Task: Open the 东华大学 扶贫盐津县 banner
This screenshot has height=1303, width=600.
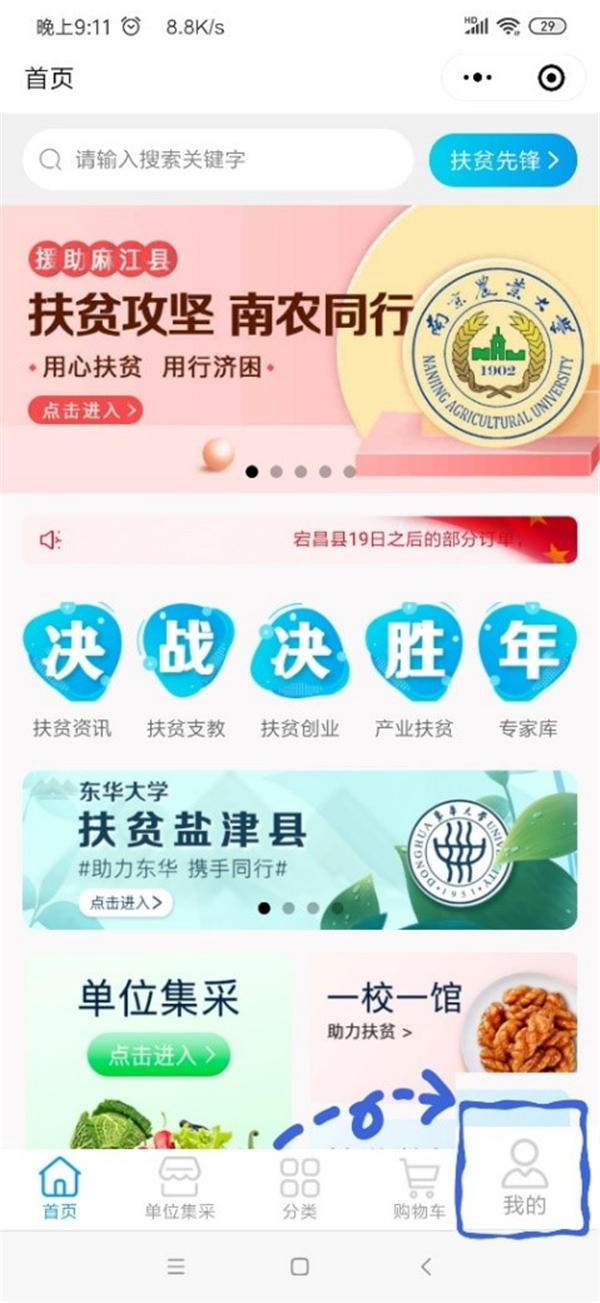Action: [300, 850]
